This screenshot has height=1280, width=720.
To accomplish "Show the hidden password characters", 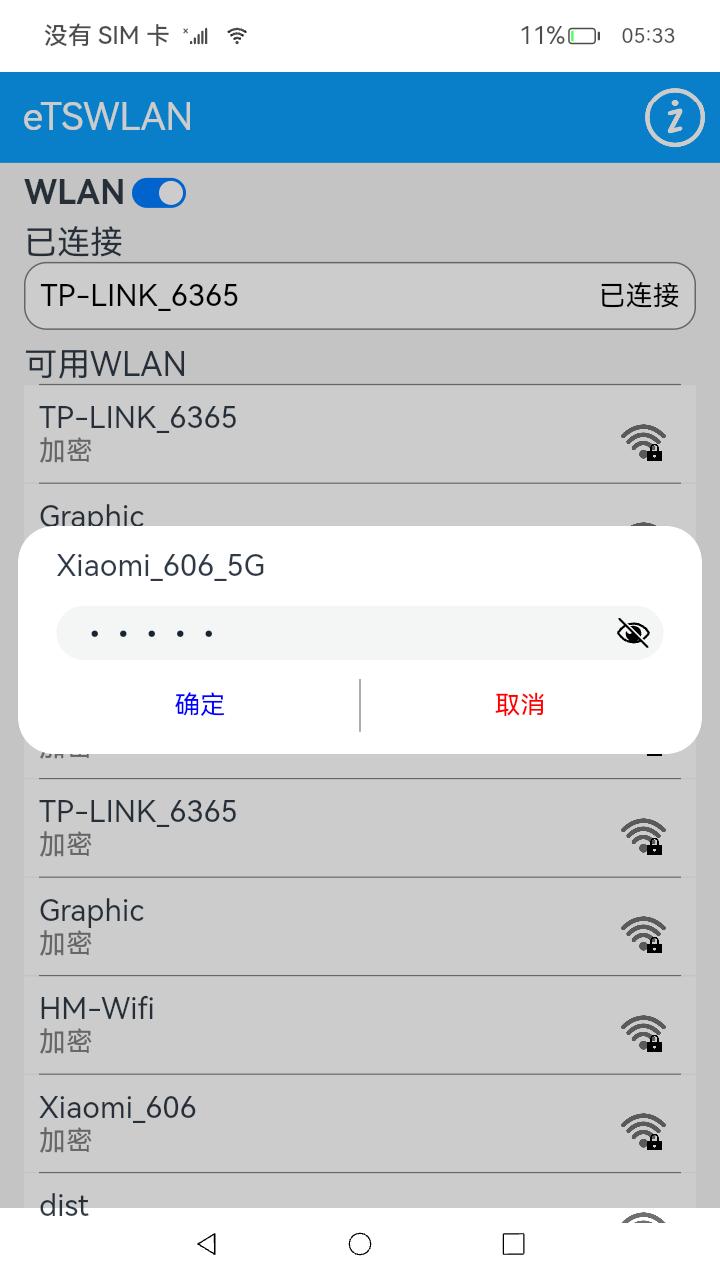I will point(633,633).
